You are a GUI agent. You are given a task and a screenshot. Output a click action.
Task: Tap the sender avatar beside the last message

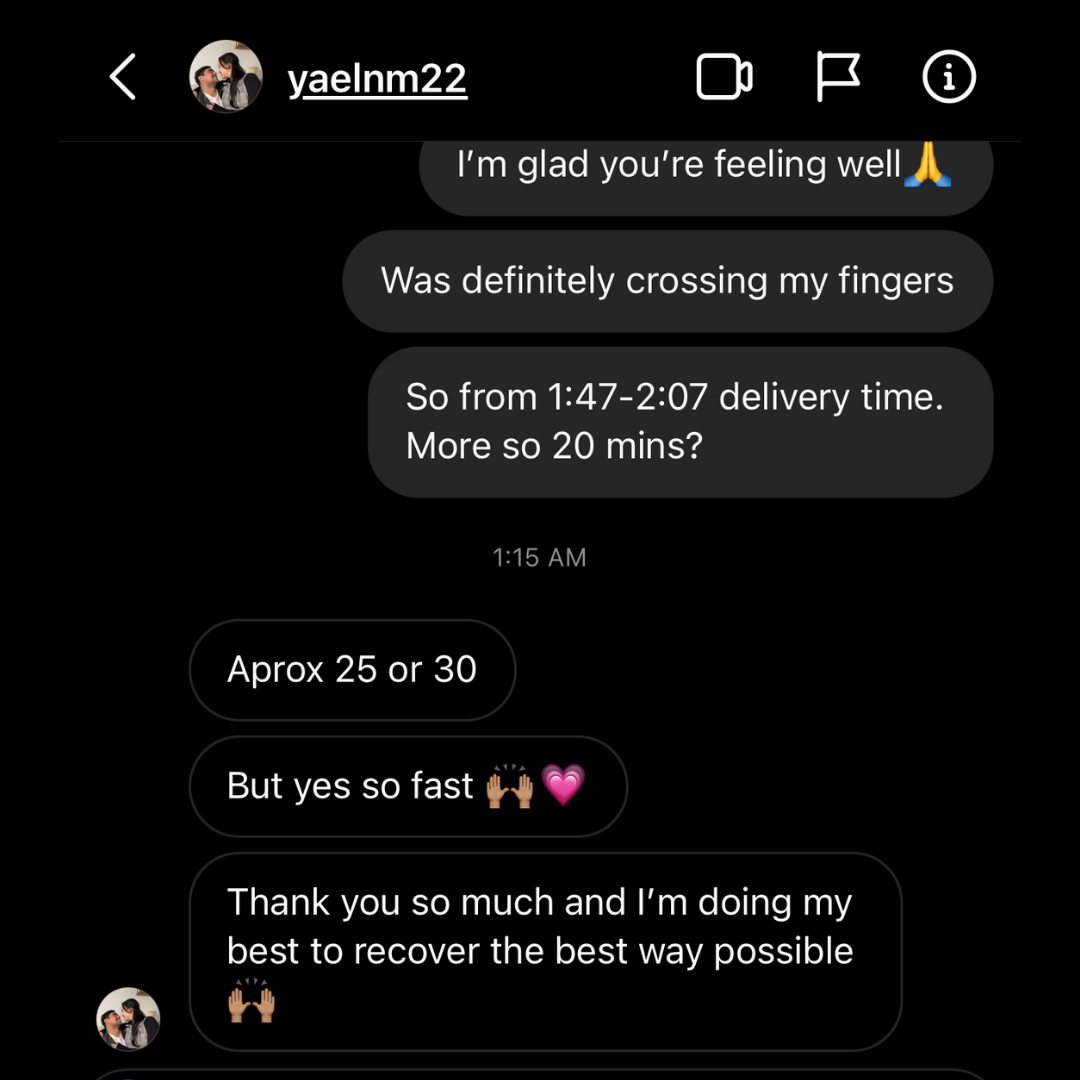[129, 1019]
